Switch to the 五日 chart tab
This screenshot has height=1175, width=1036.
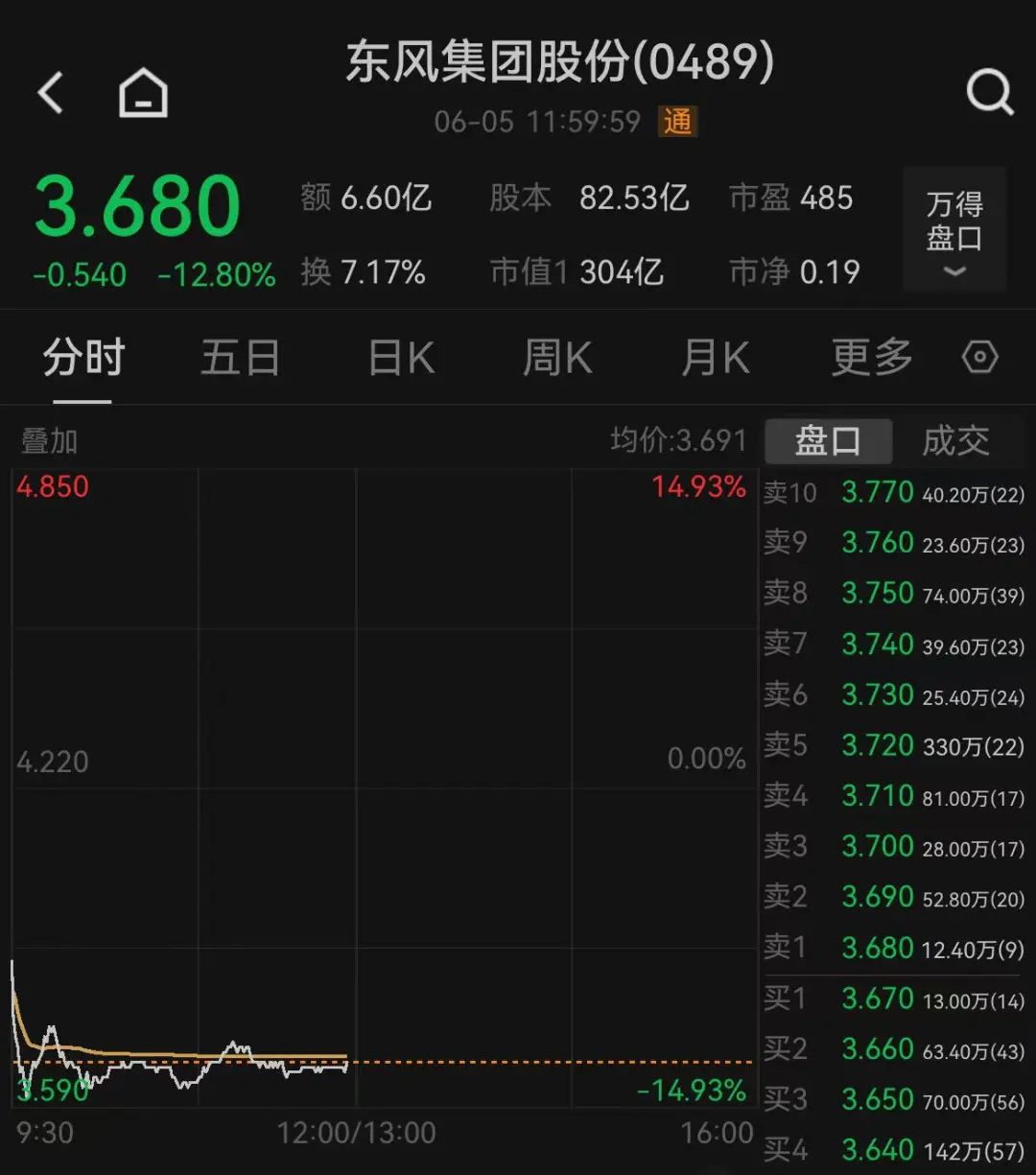tap(240, 359)
